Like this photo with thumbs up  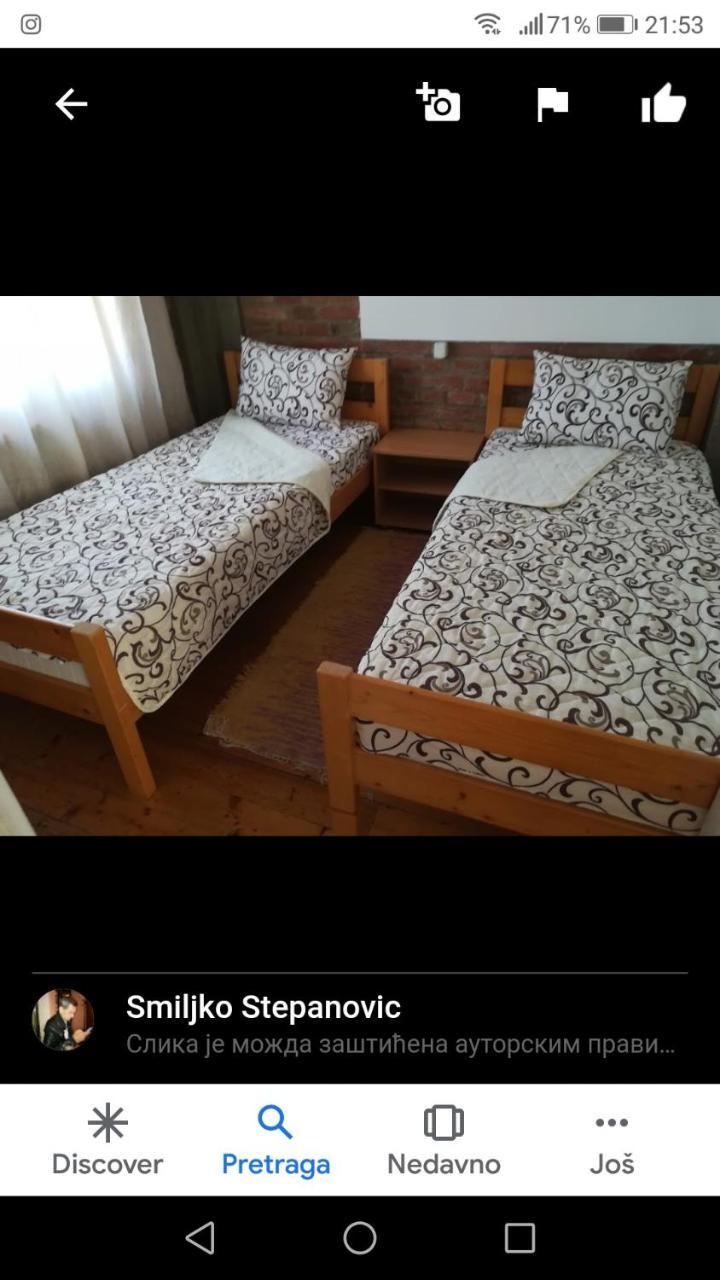(664, 103)
